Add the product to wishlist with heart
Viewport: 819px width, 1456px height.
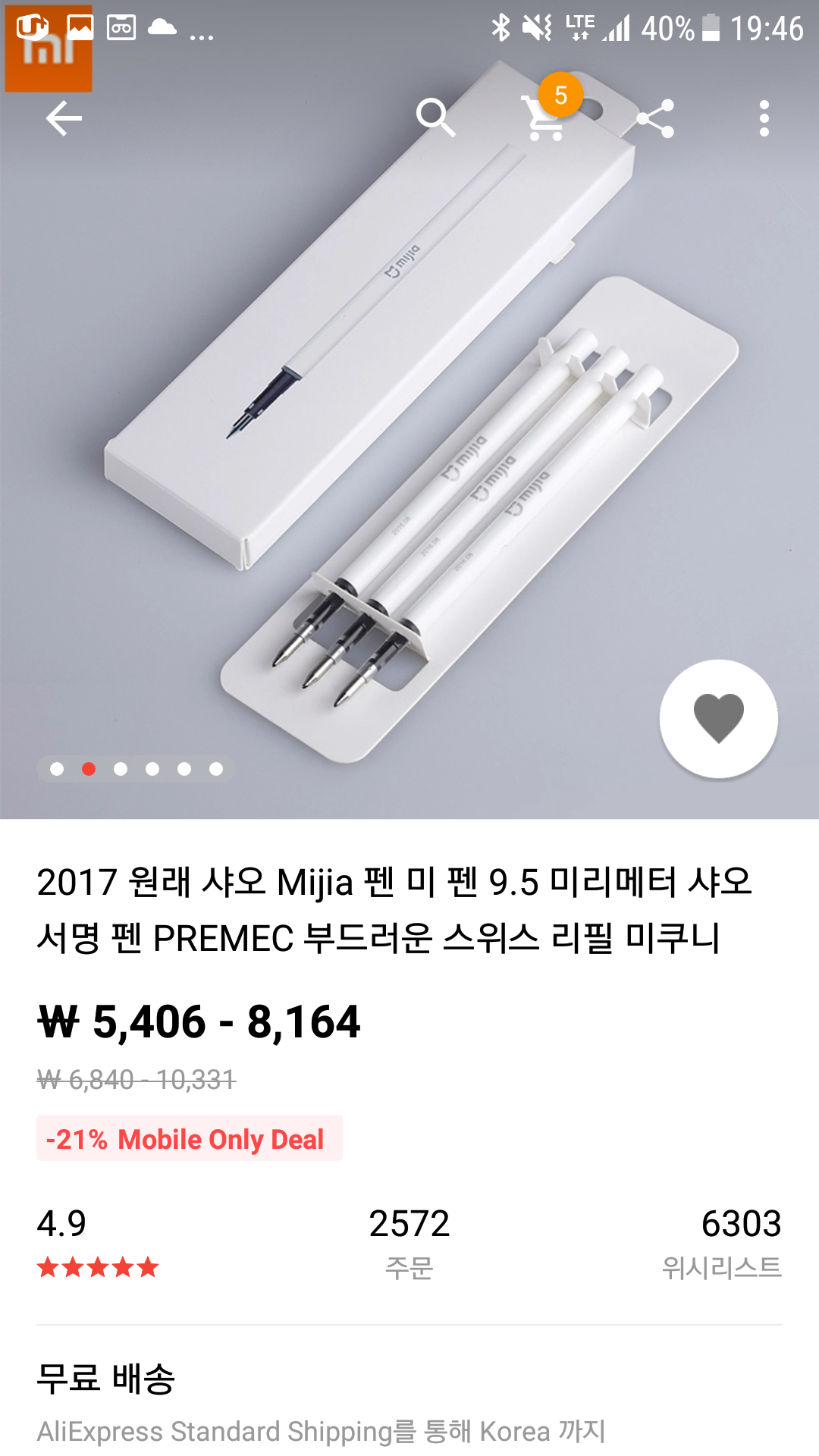(x=718, y=718)
